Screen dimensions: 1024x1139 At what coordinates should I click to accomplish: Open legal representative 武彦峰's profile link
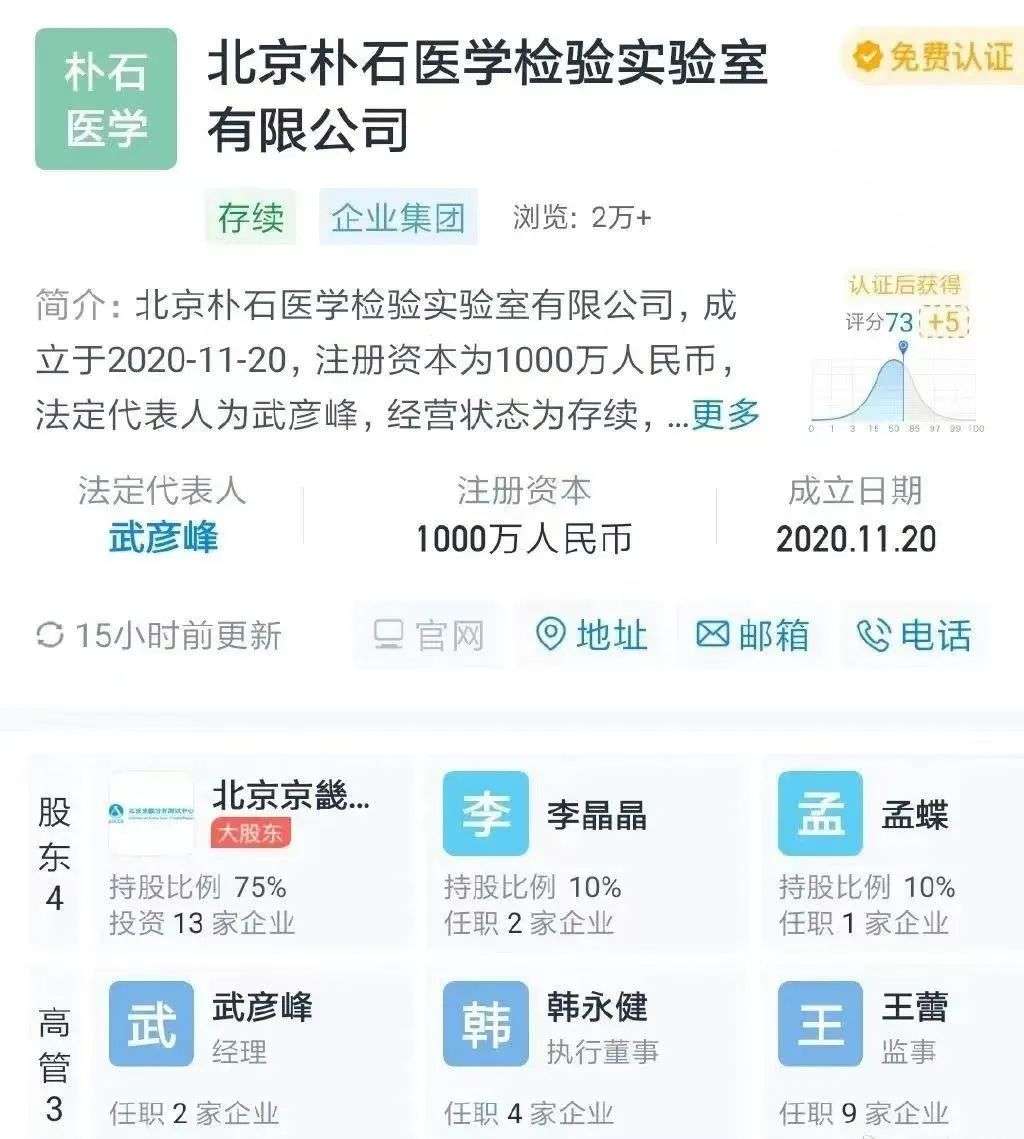[163, 538]
